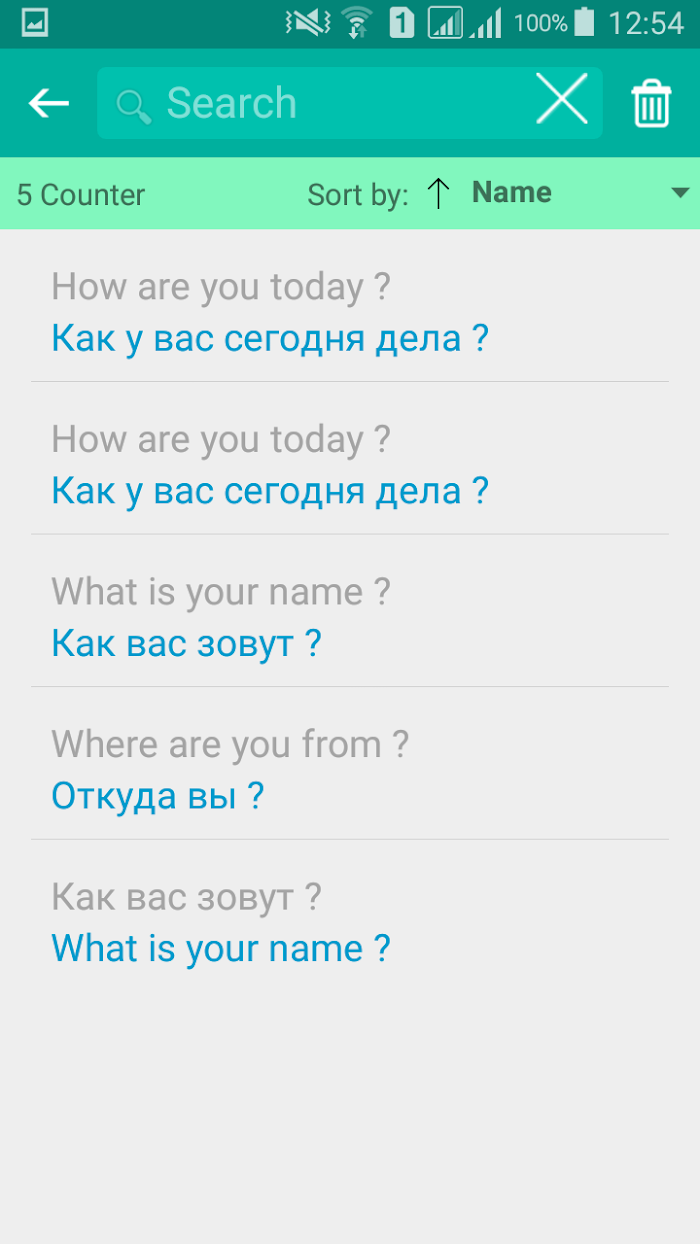The height and width of the screenshot is (1244, 700).
Task: Tap the Search field
Action: click(x=320, y=103)
